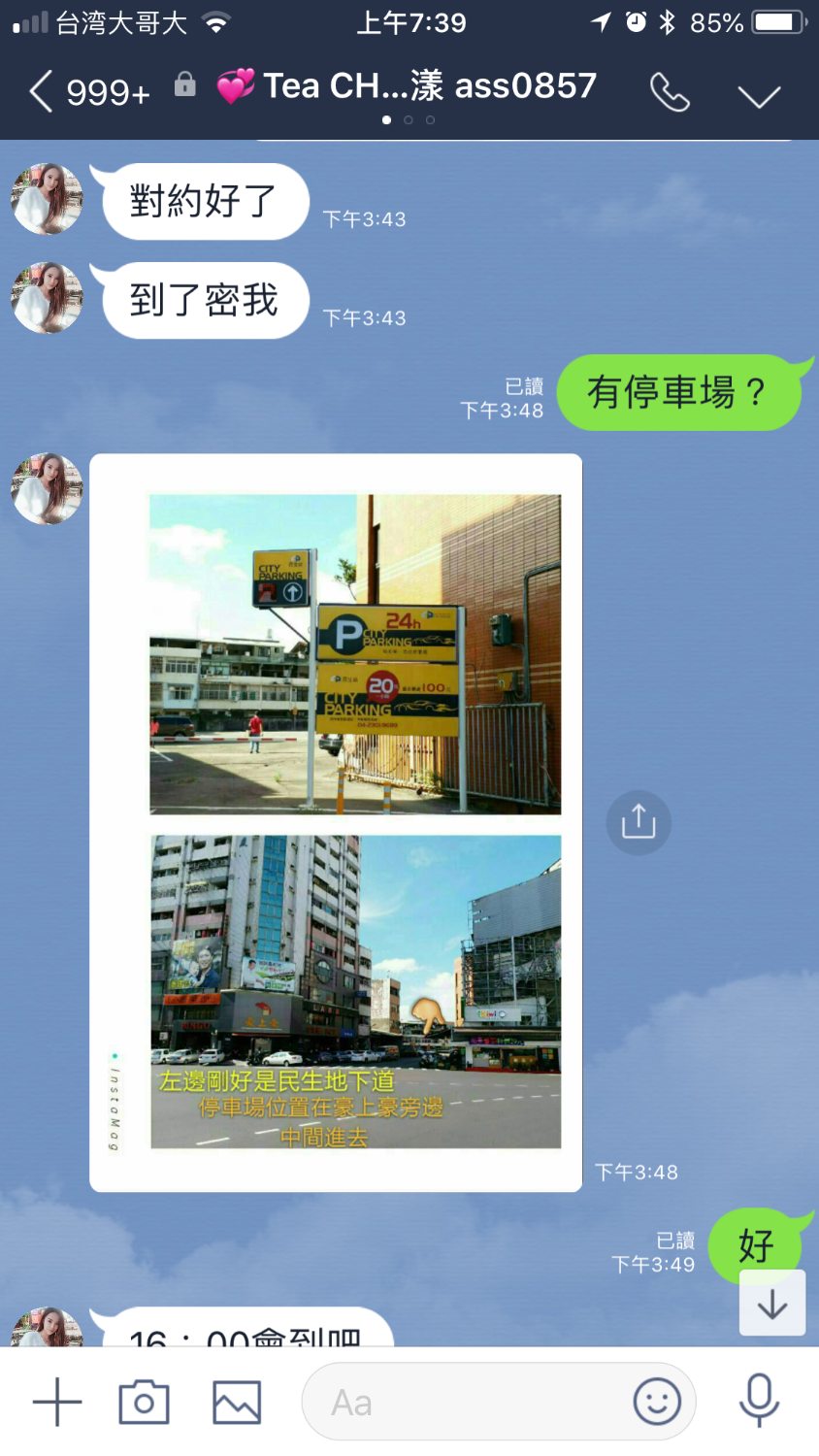View the sender's profile picture beside 對約好了
The image size is (819, 1456).
coord(47,199)
